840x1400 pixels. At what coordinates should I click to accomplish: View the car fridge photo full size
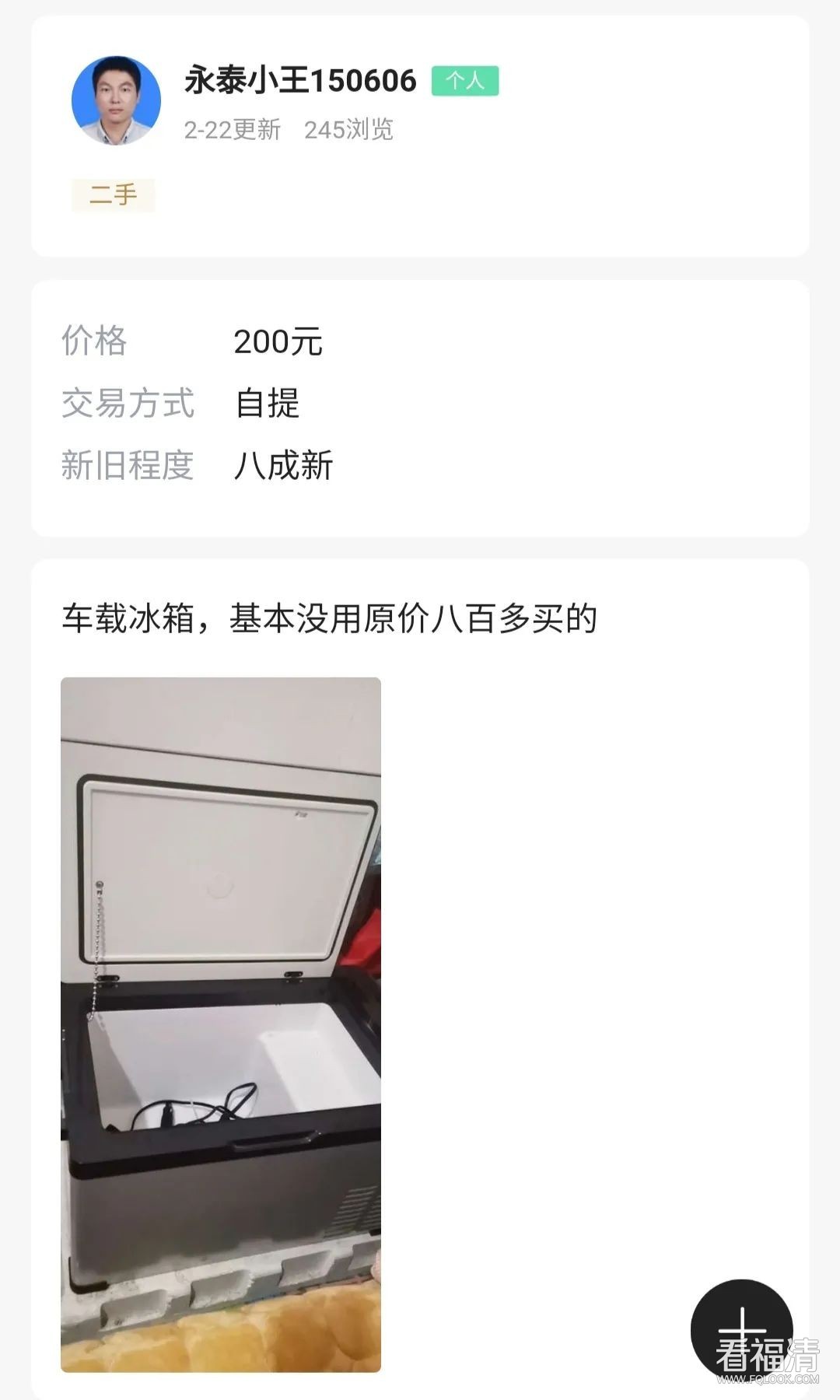click(221, 1024)
